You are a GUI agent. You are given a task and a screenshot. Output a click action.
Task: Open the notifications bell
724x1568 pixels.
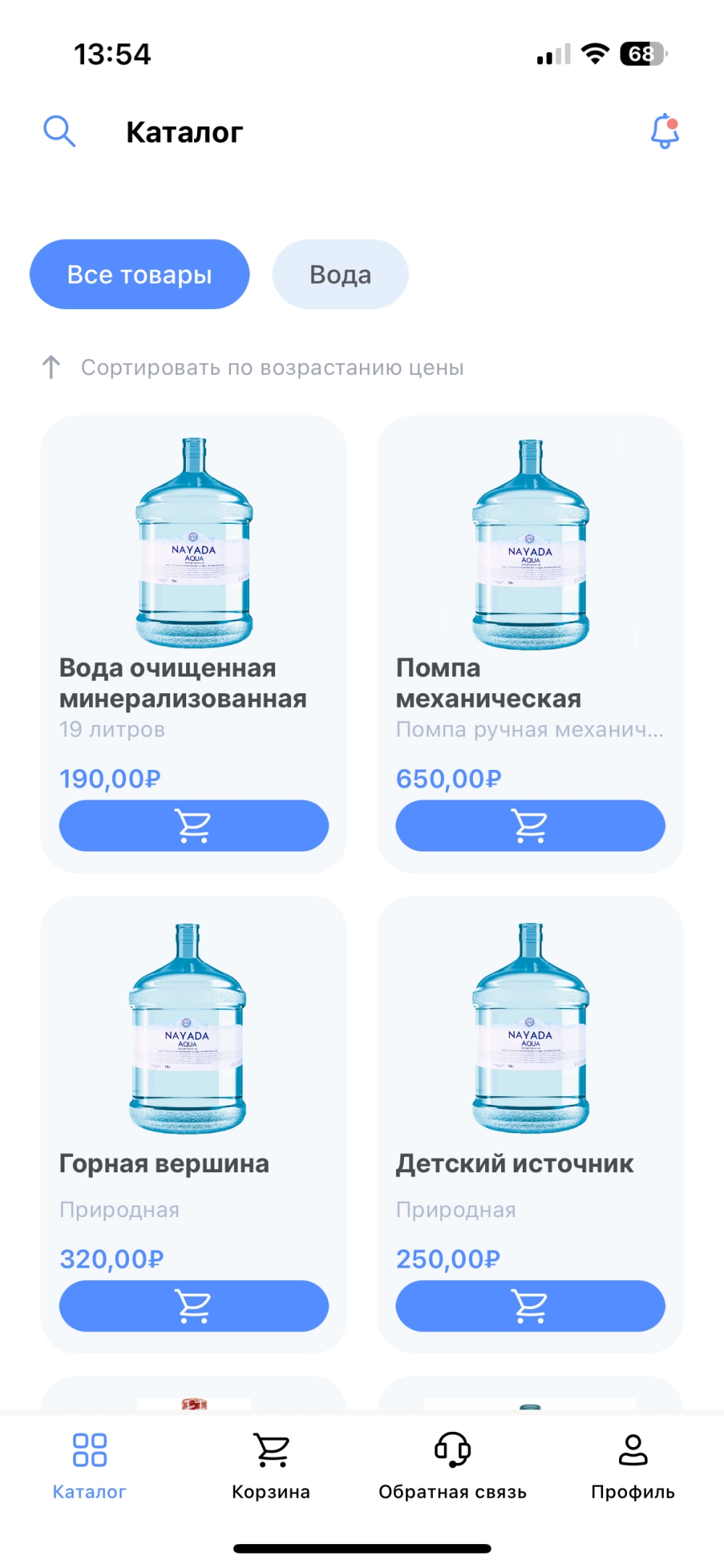point(664,132)
